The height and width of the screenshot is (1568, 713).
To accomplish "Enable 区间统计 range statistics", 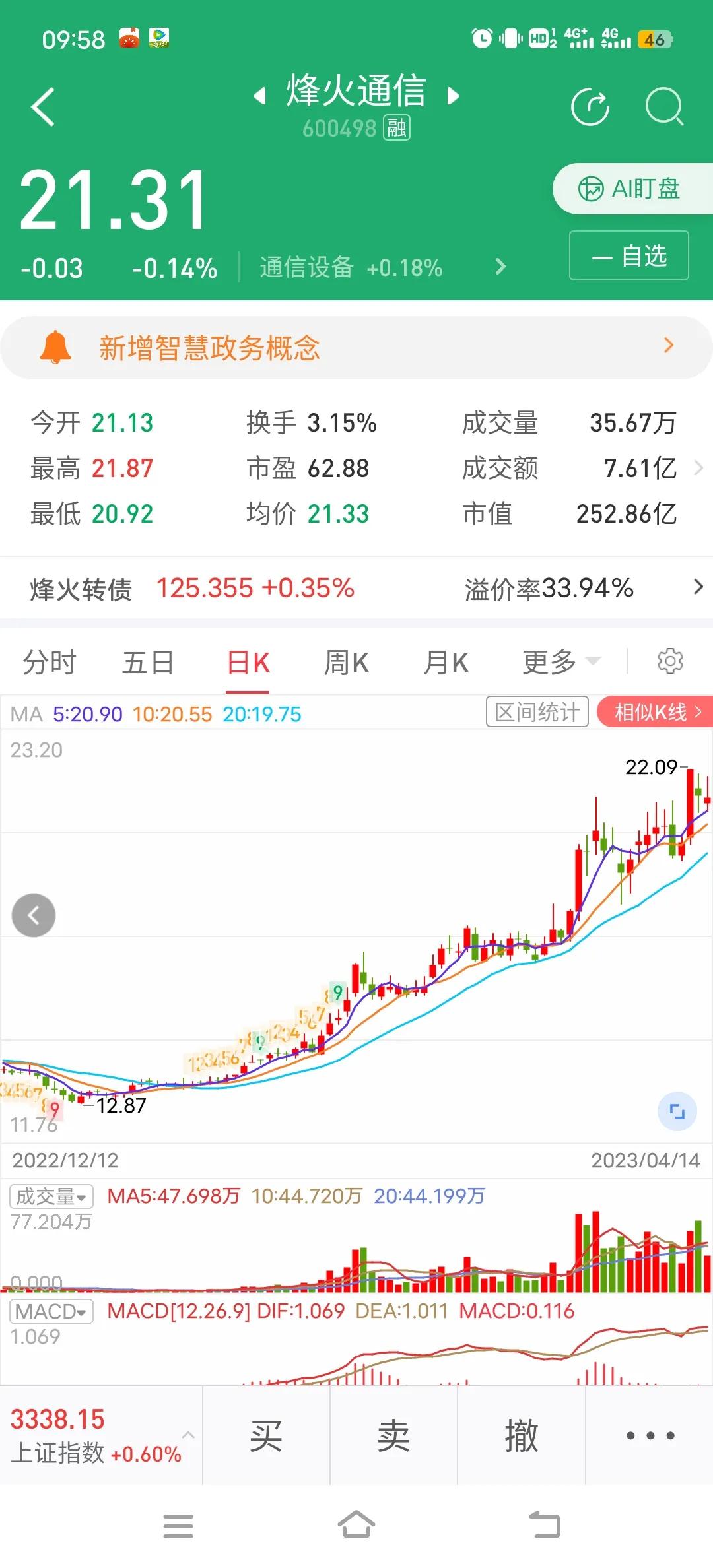I will pos(536,711).
